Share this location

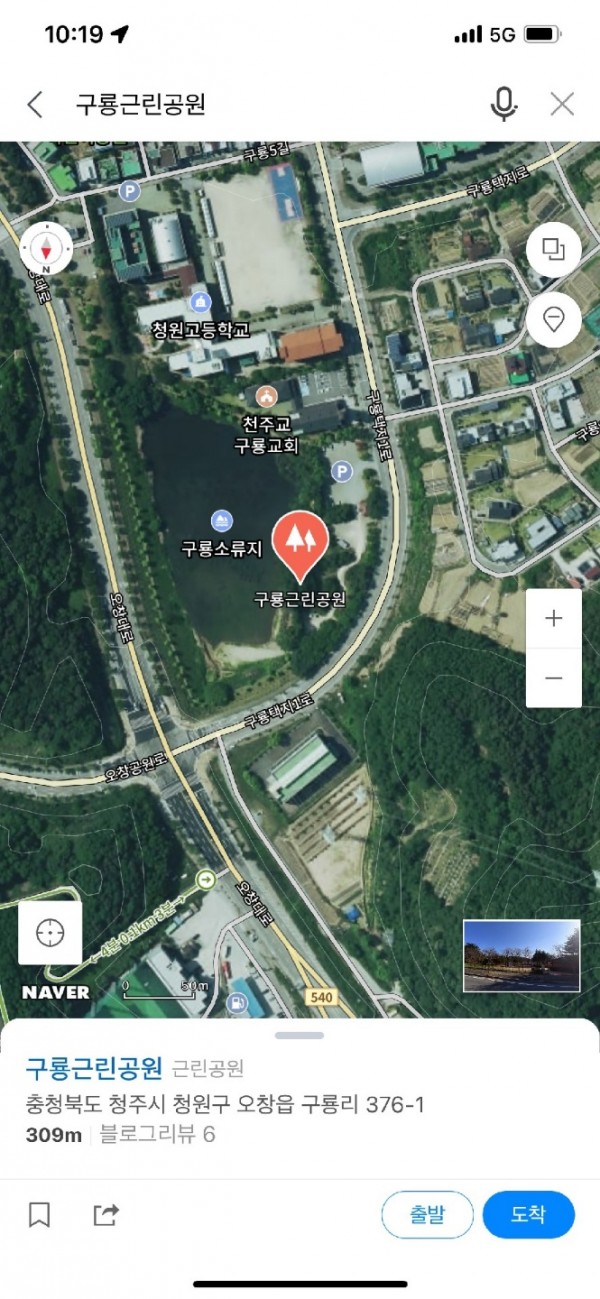(x=105, y=1215)
